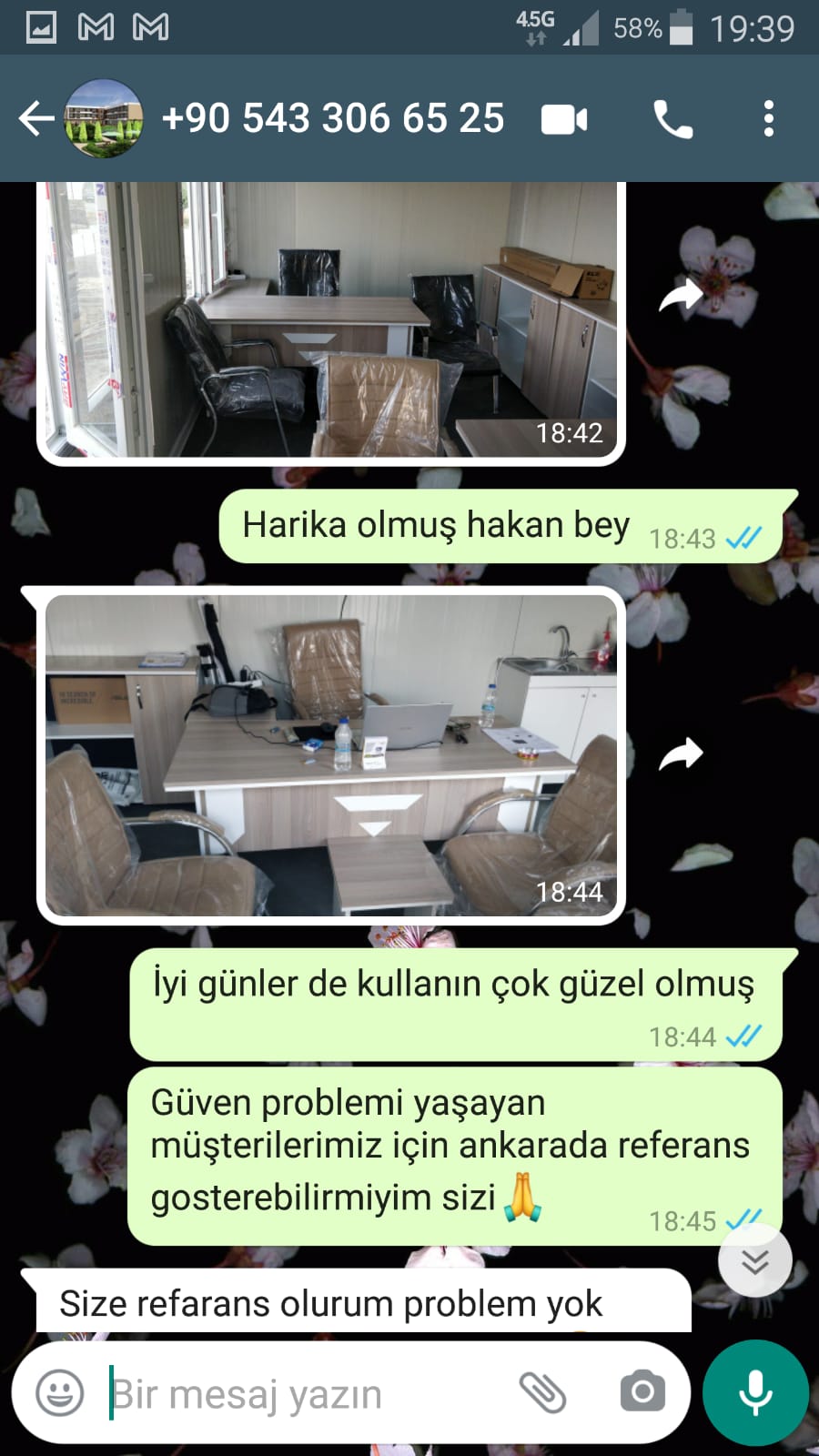This screenshot has height=1456, width=819.
Task: Forward the 18:44 photo
Action: click(x=681, y=753)
